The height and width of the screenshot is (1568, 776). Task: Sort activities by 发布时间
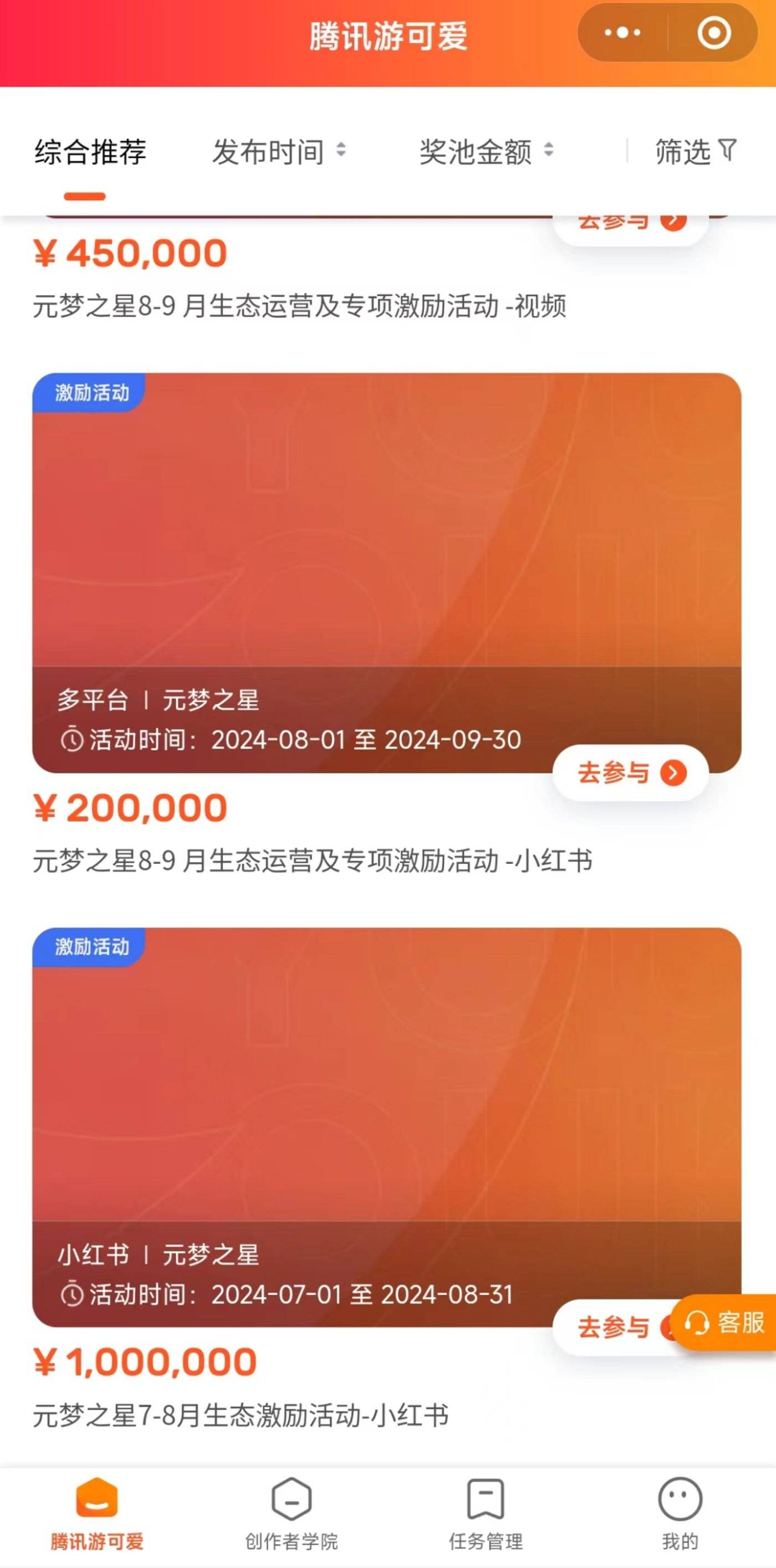278,152
